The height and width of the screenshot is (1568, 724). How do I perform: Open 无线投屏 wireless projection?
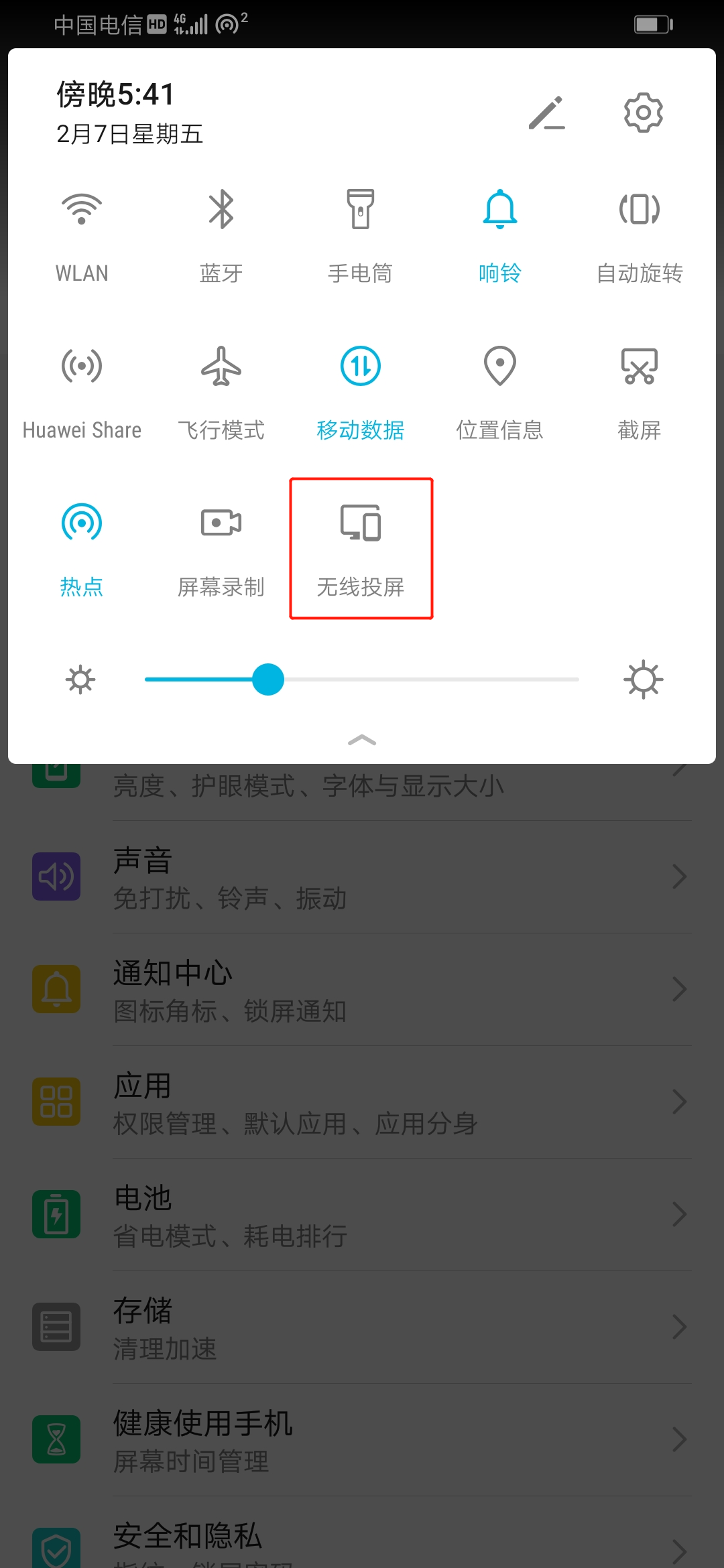pyautogui.click(x=361, y=523)
